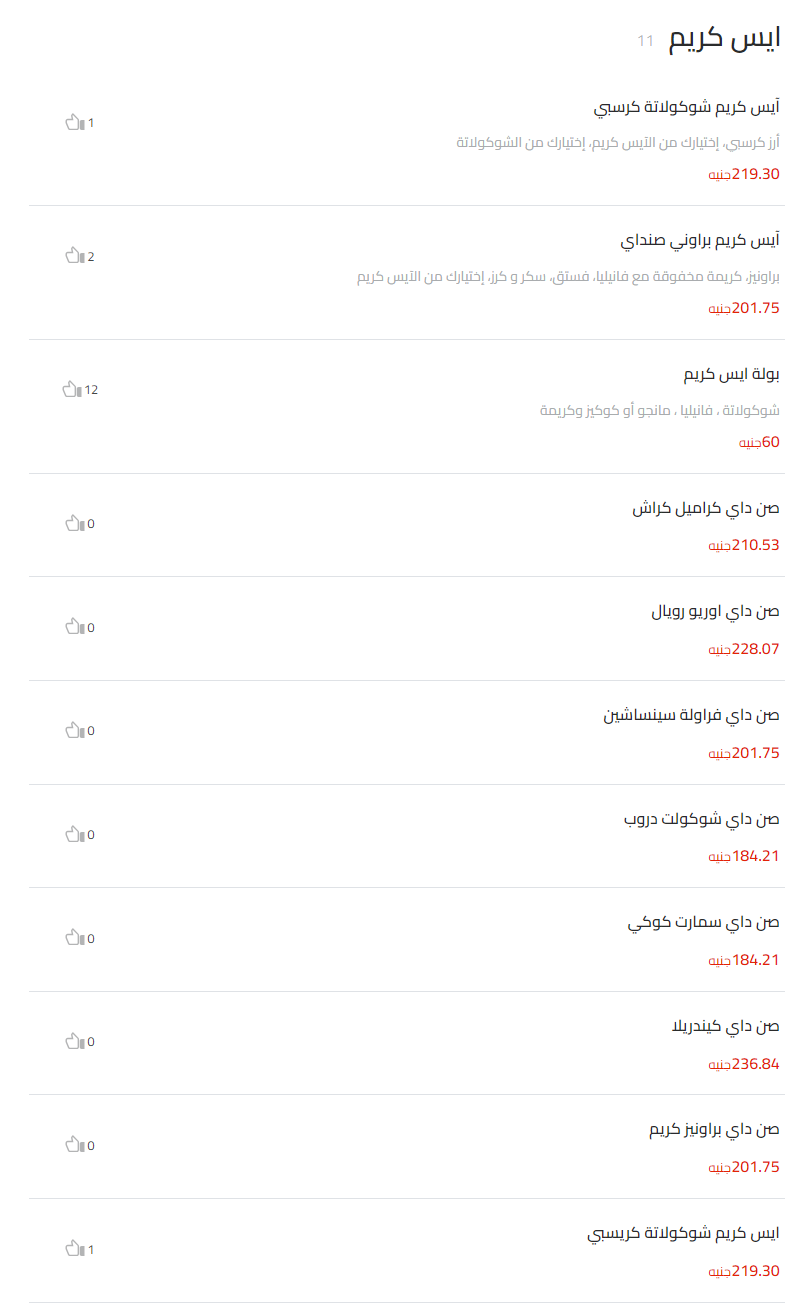
Task: Click the like icon for صن داي كراميل كراش
Action: coord(73,523)
